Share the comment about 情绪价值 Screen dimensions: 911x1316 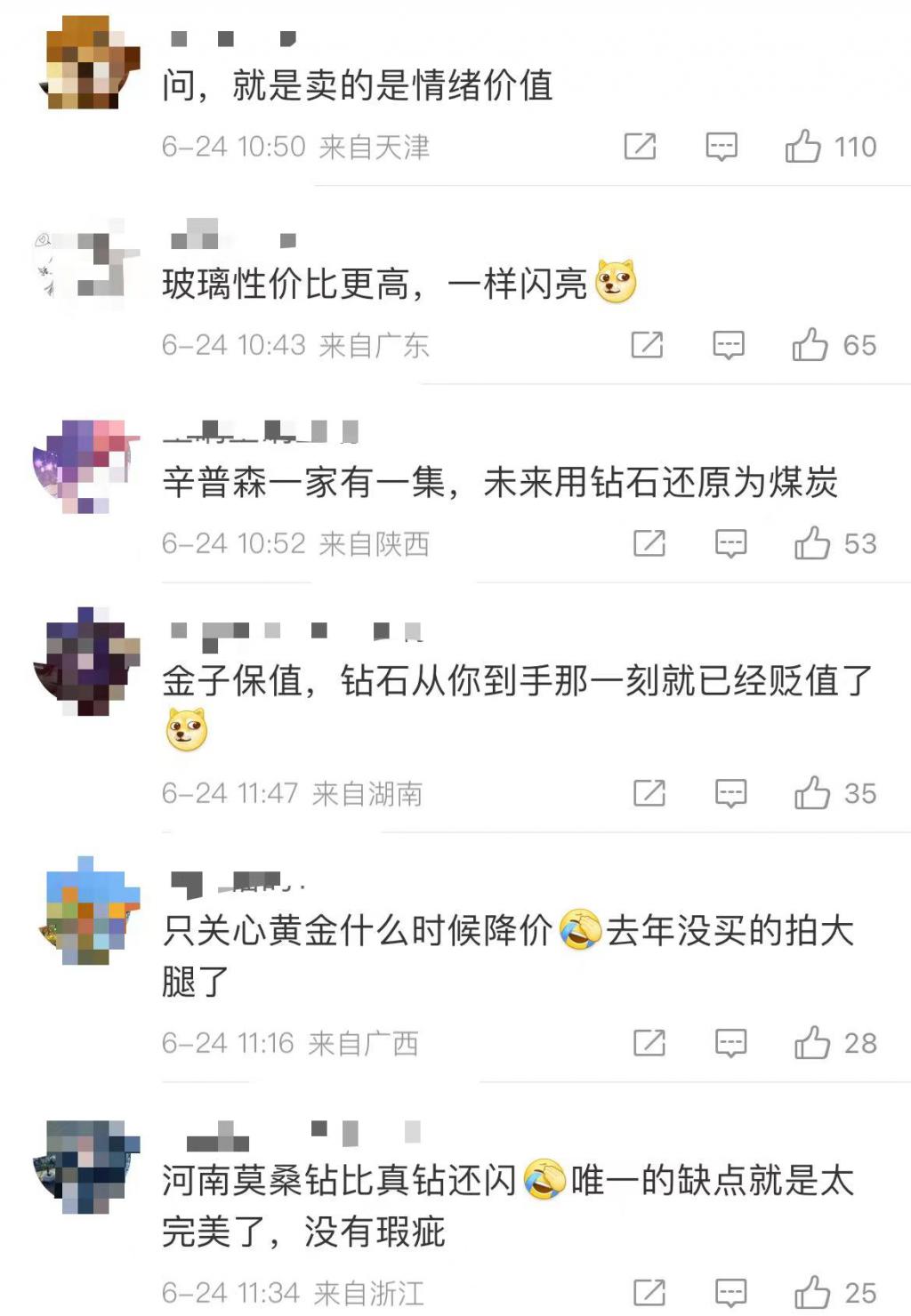tap(640, 146)
